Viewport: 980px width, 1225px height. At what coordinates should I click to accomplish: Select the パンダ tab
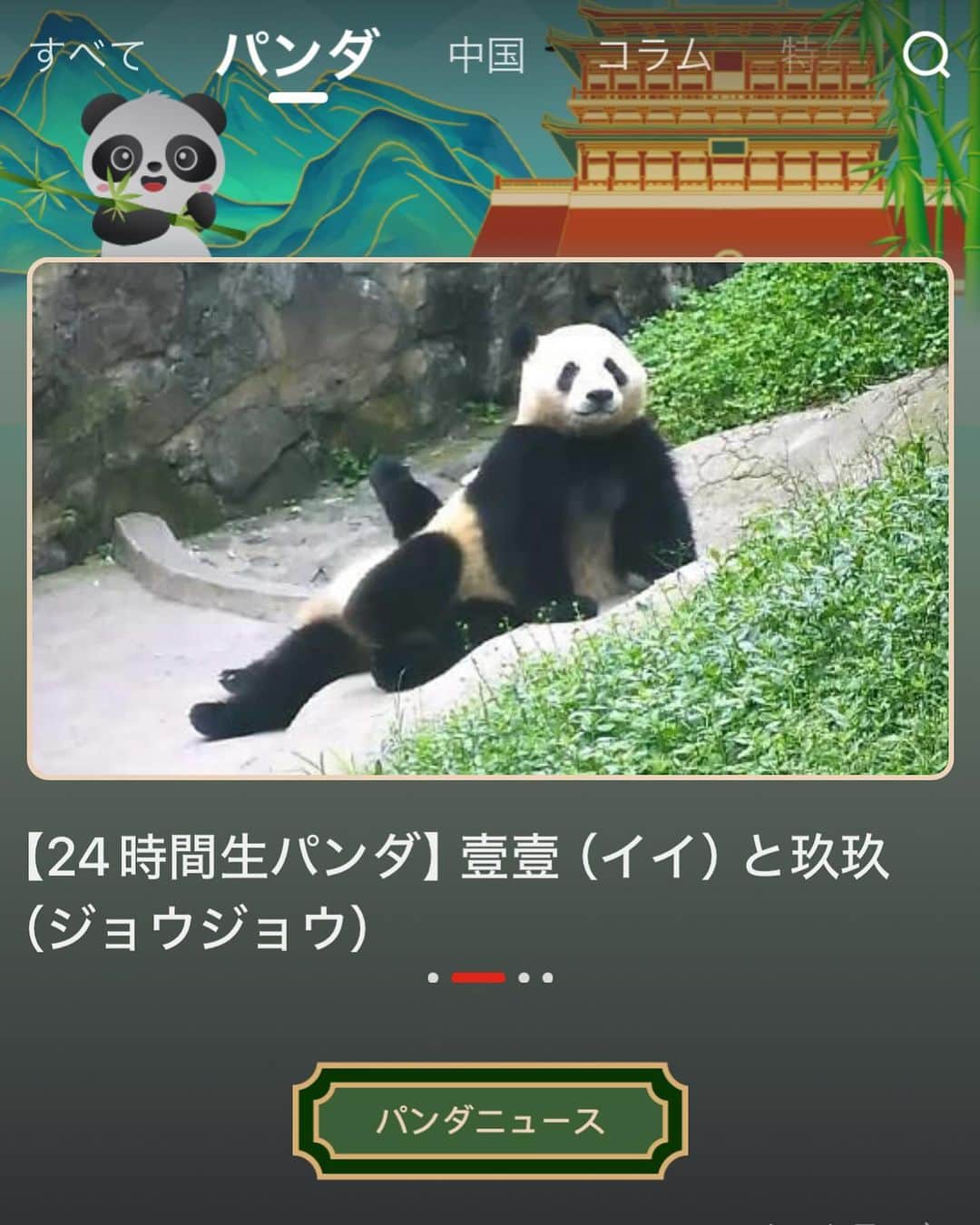point(297,56)
